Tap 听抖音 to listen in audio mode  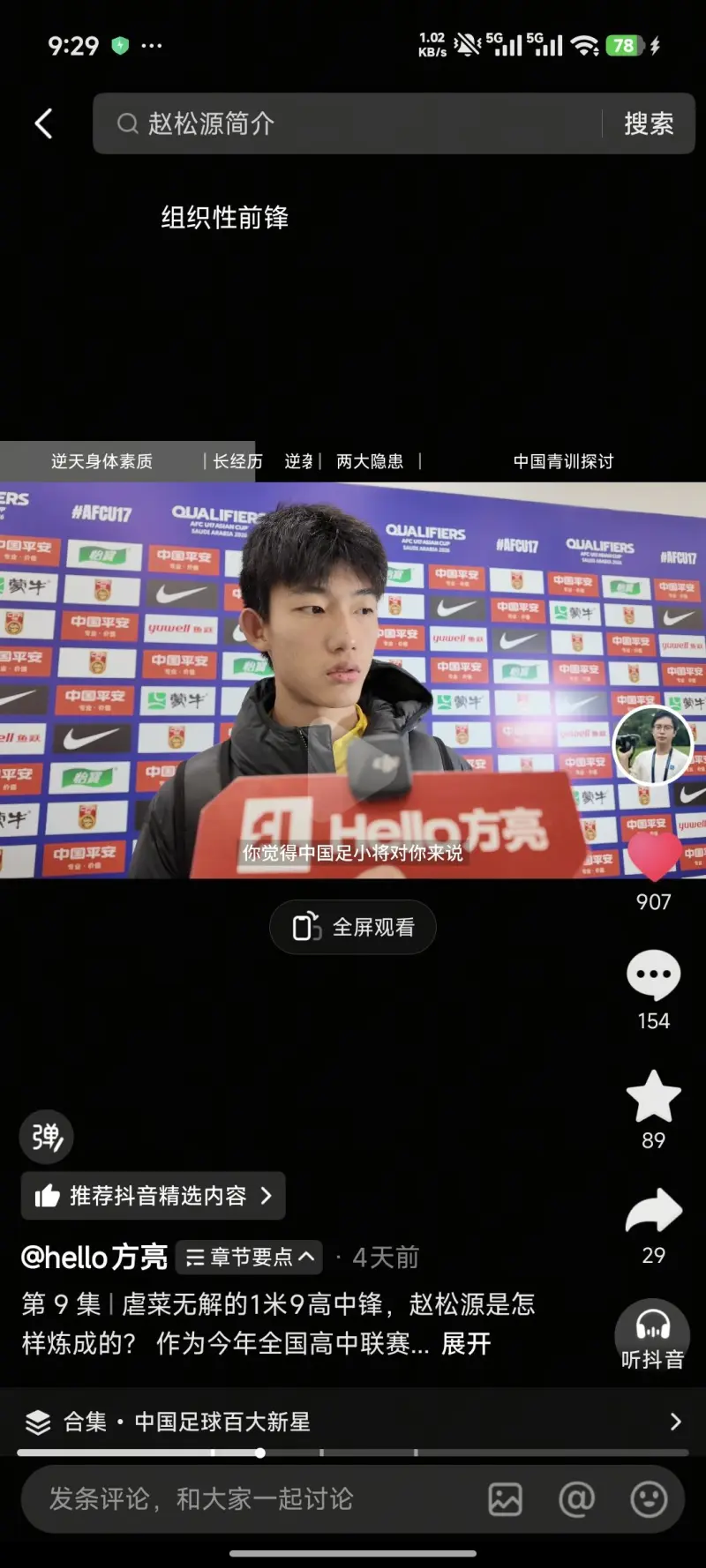(x=653, y=1333)
